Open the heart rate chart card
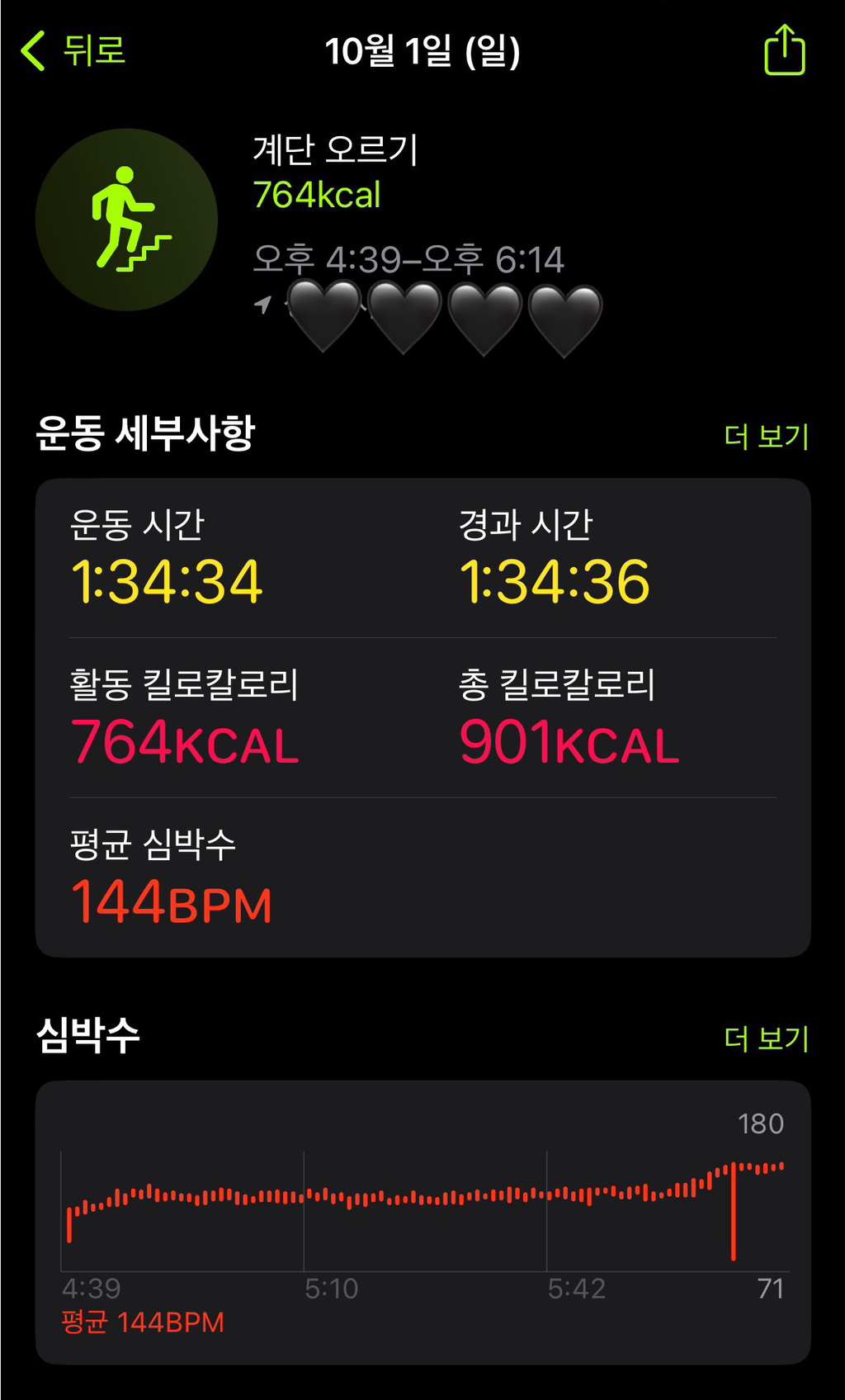Screen dimensions: 845x1400 422,1222
